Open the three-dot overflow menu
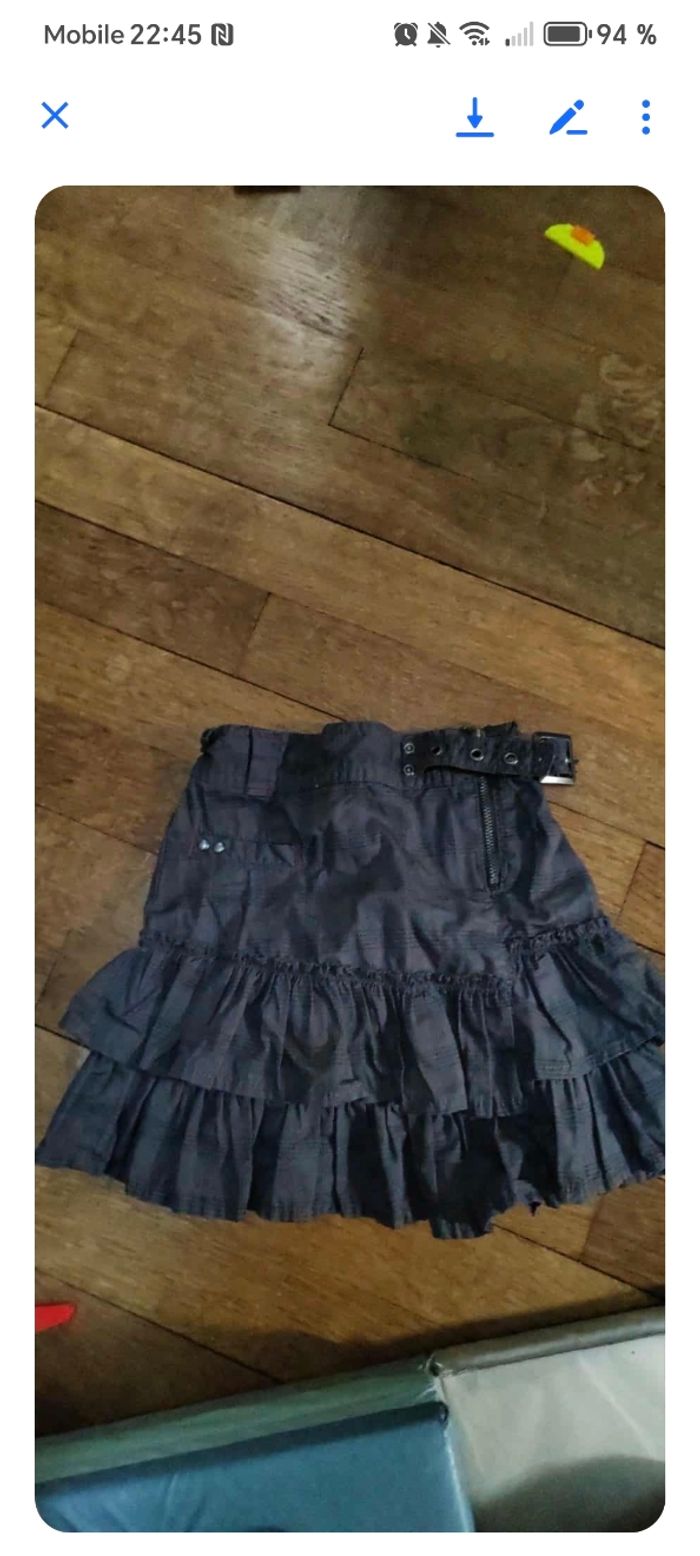This screenshot has height=1556, width=700. coord(646,117)
